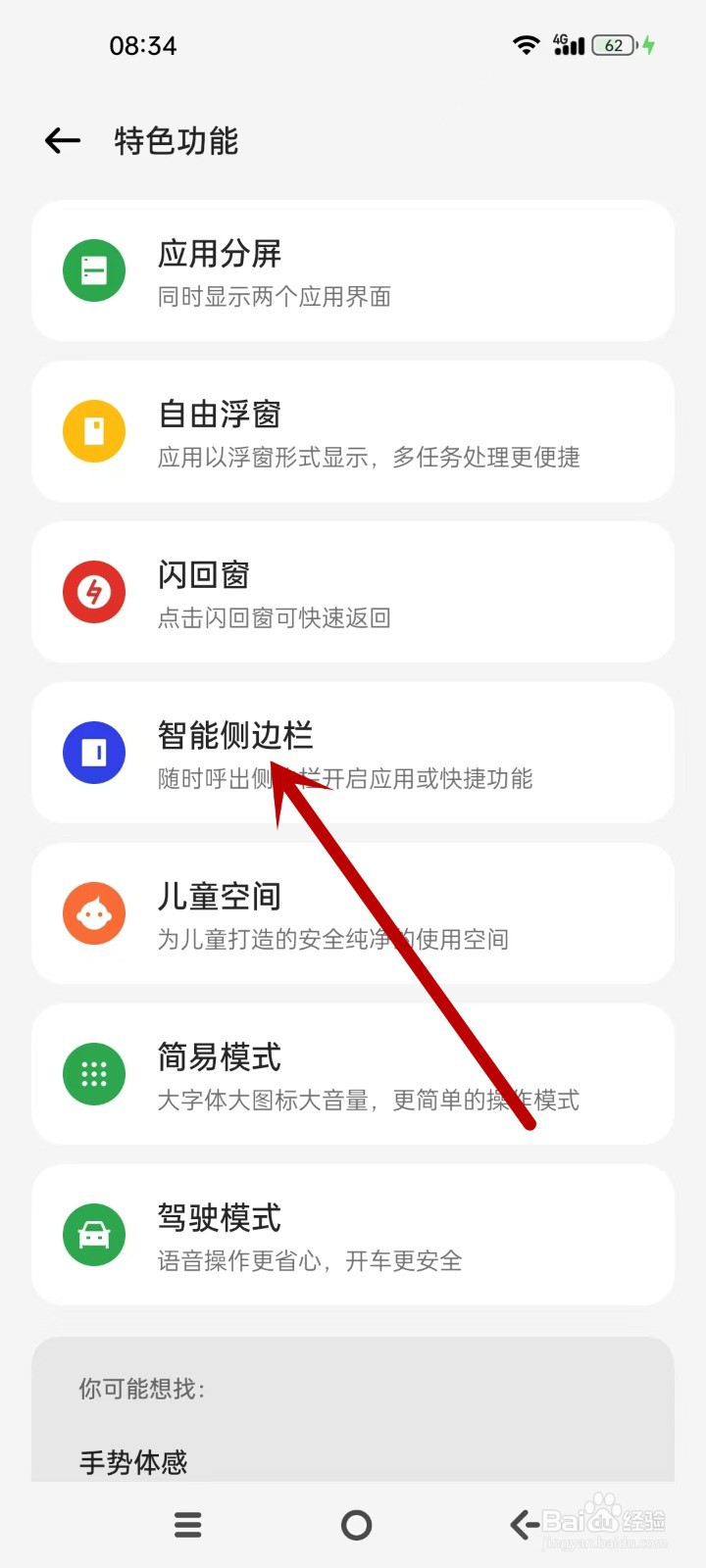Click the green 简易模式 grid icon
Image resolution: width=706 pixels, height=1568 pixels.
pos(93,1074)
